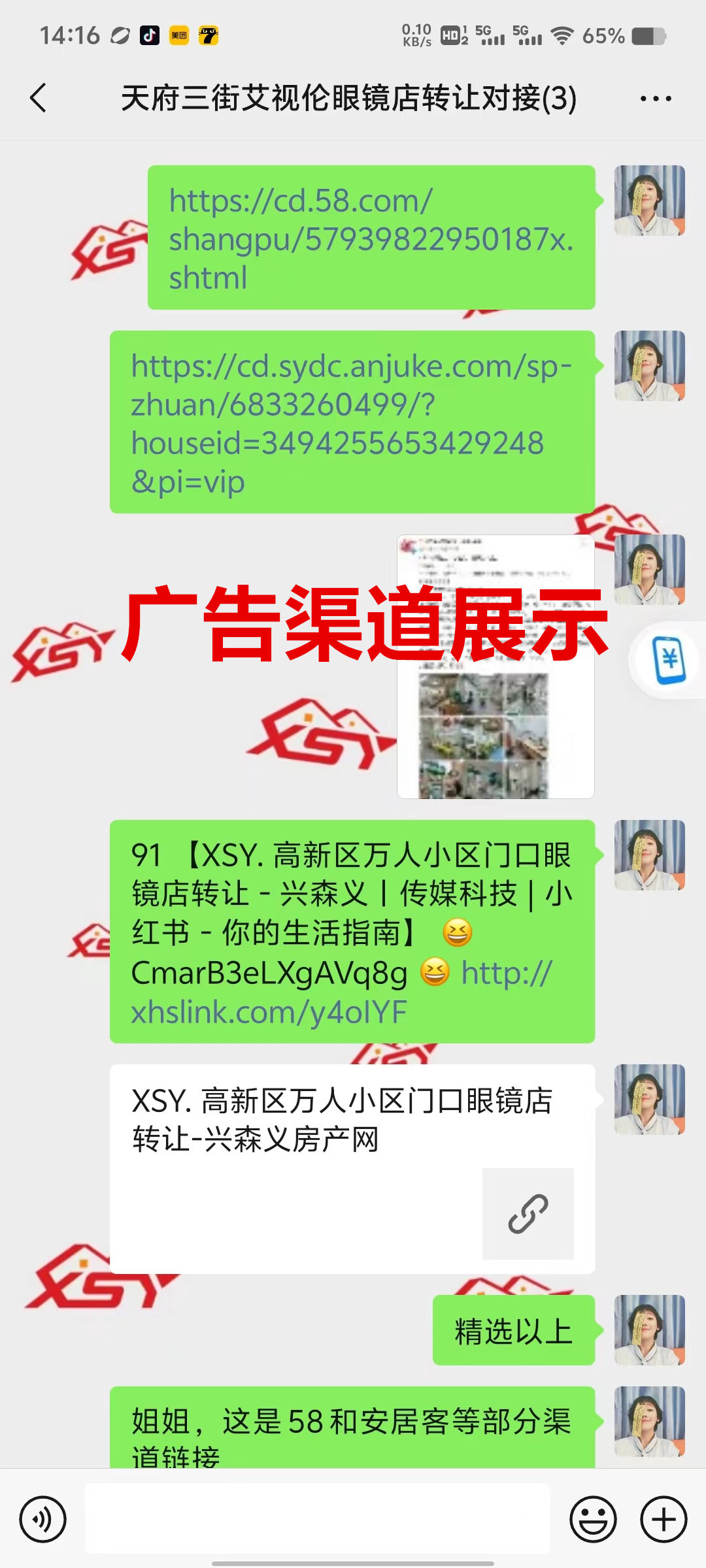Open the cd.sydc.anjuke.com link
The height and width of the screenshot is (1568, 706).
click(350, 423)
